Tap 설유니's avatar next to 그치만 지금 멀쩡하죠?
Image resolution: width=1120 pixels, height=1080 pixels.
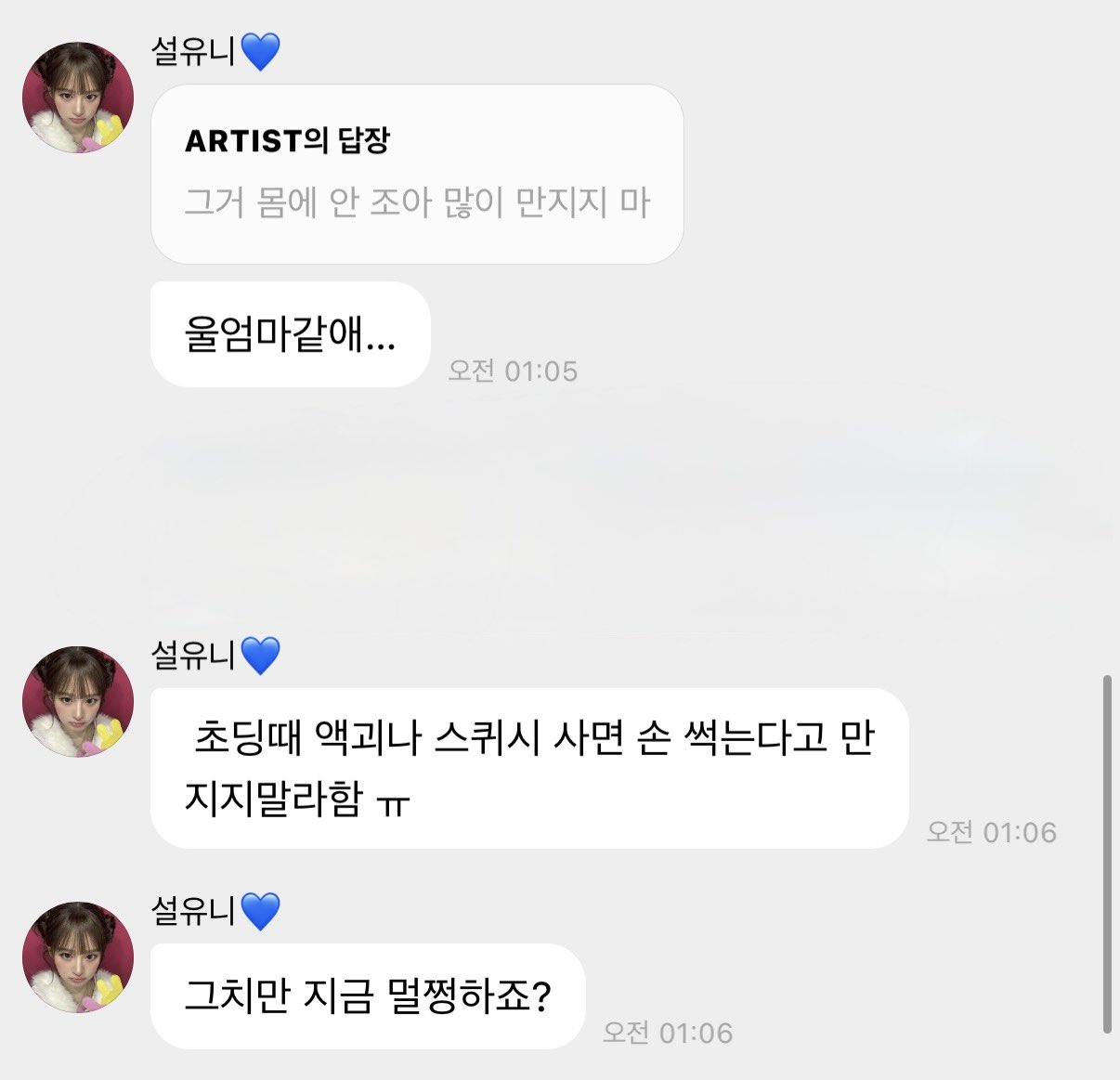pyautogui.click(x=78, y=956)
